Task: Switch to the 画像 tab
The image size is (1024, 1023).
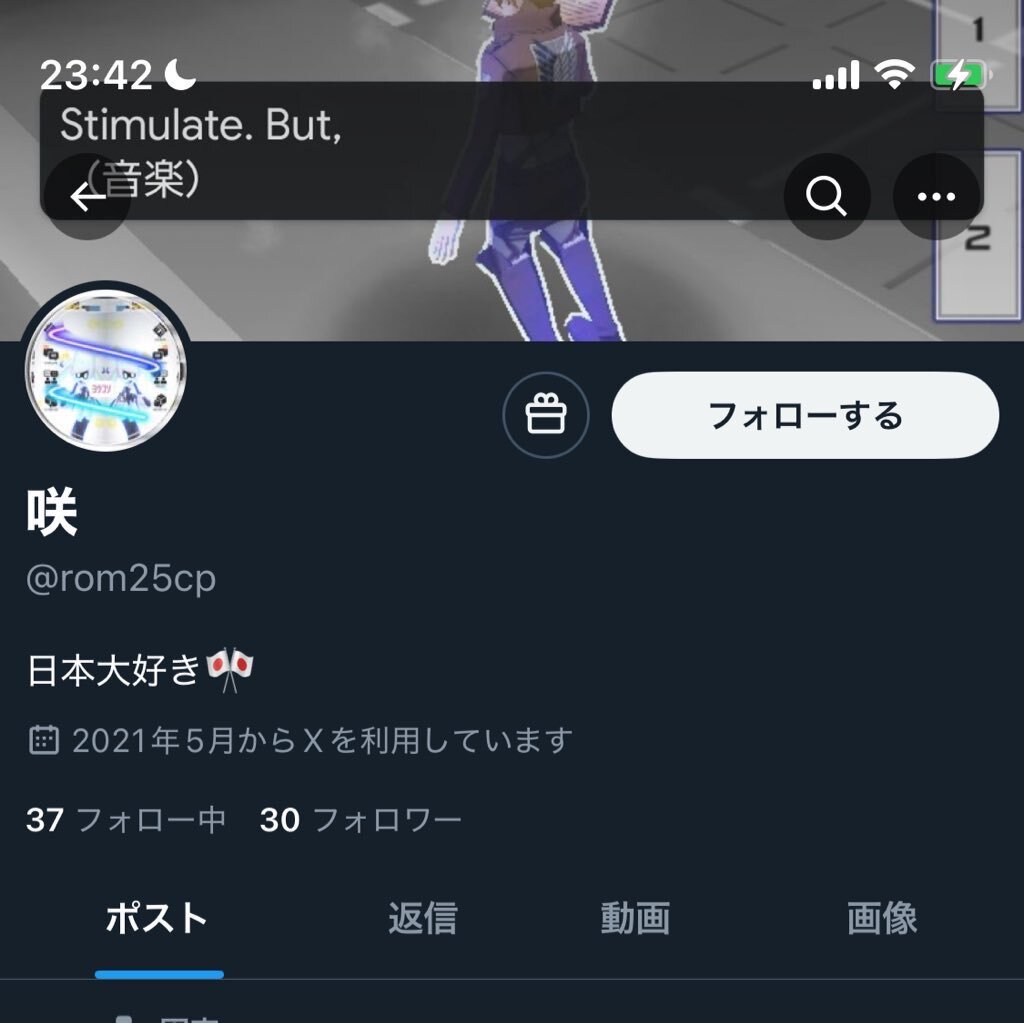Action: (882, 918)
